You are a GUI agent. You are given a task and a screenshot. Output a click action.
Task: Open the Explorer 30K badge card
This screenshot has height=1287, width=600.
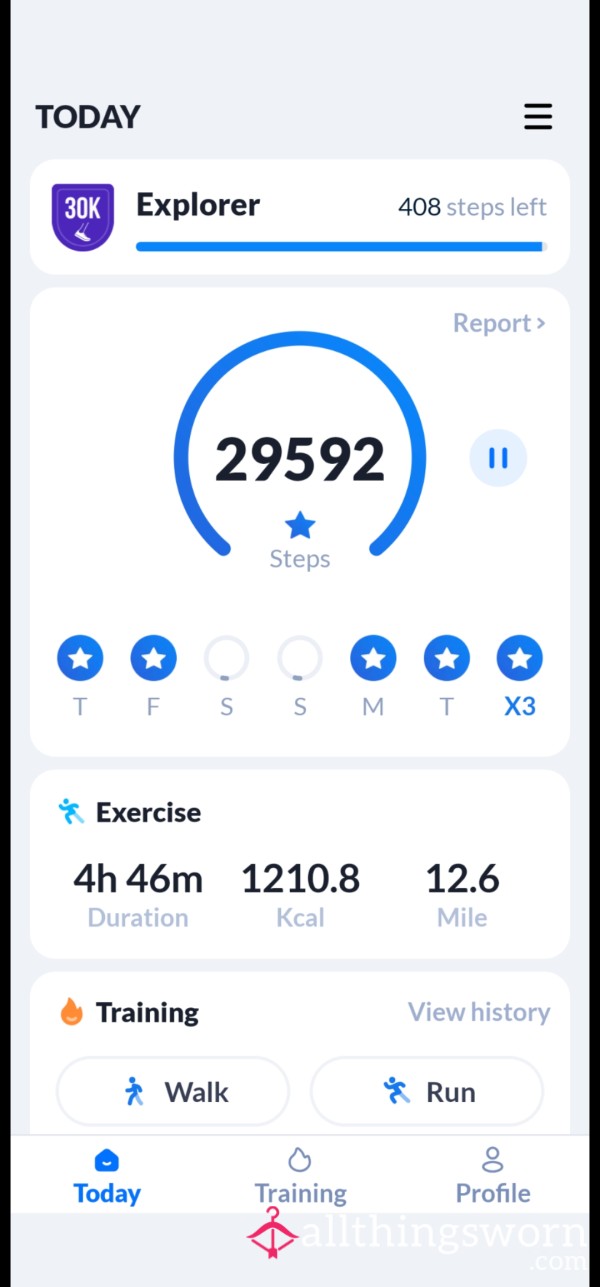(x=300, y=217)
